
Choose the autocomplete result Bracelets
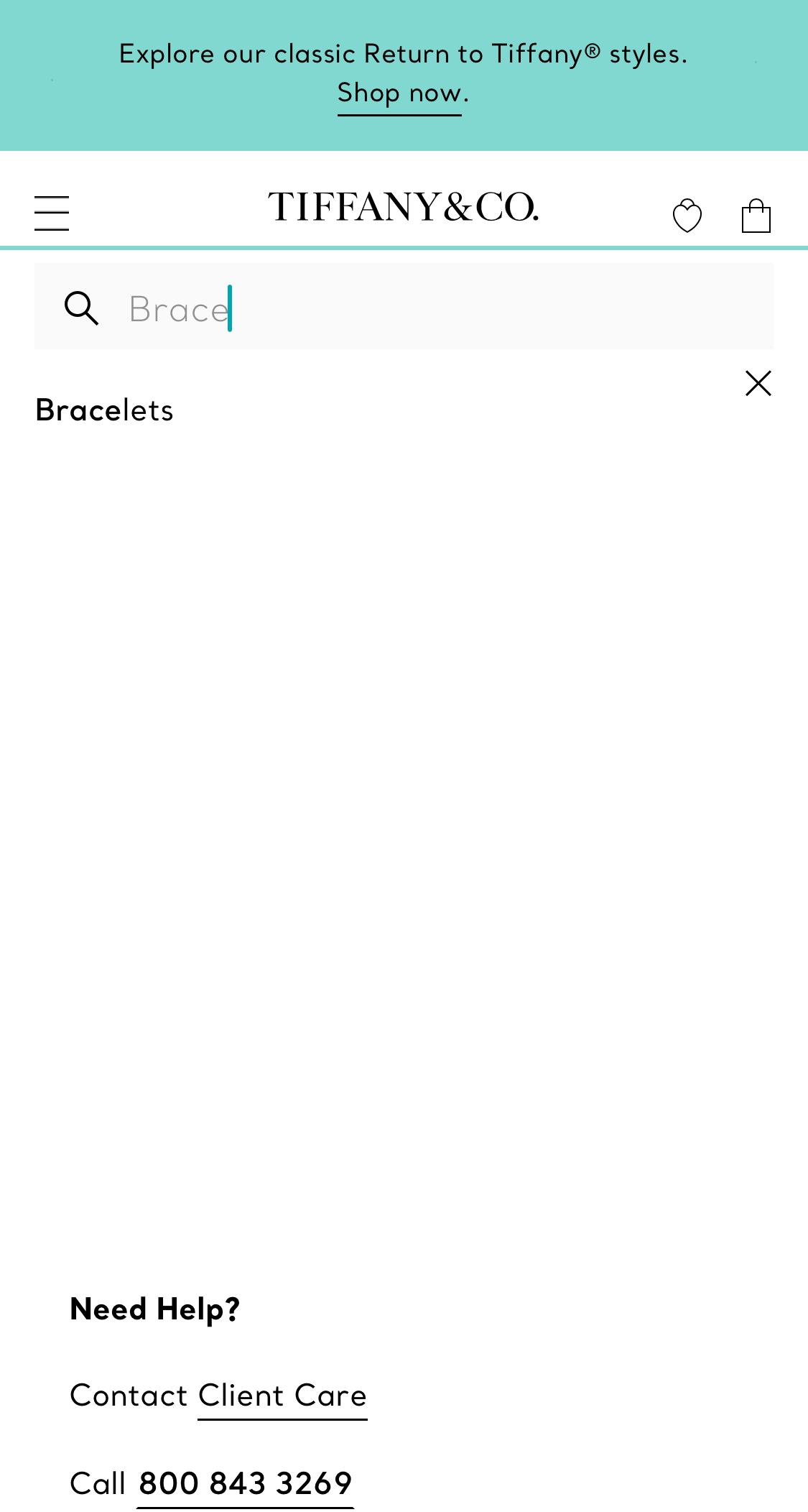coord(104,410)
